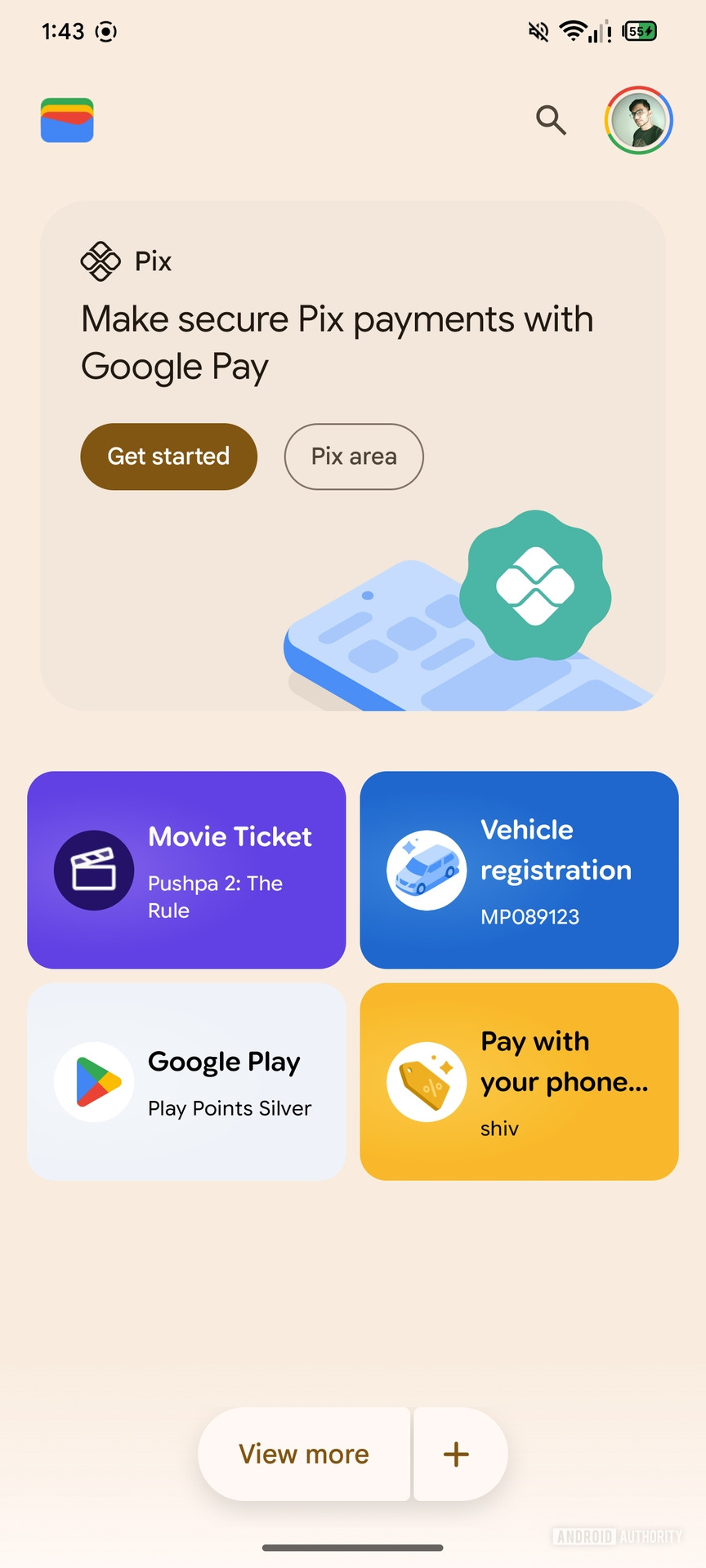Image resolution: width=706 pixels, height=1568 pixels.
Task: Open your profile picture menu
Action: click(x=638, y=120)
